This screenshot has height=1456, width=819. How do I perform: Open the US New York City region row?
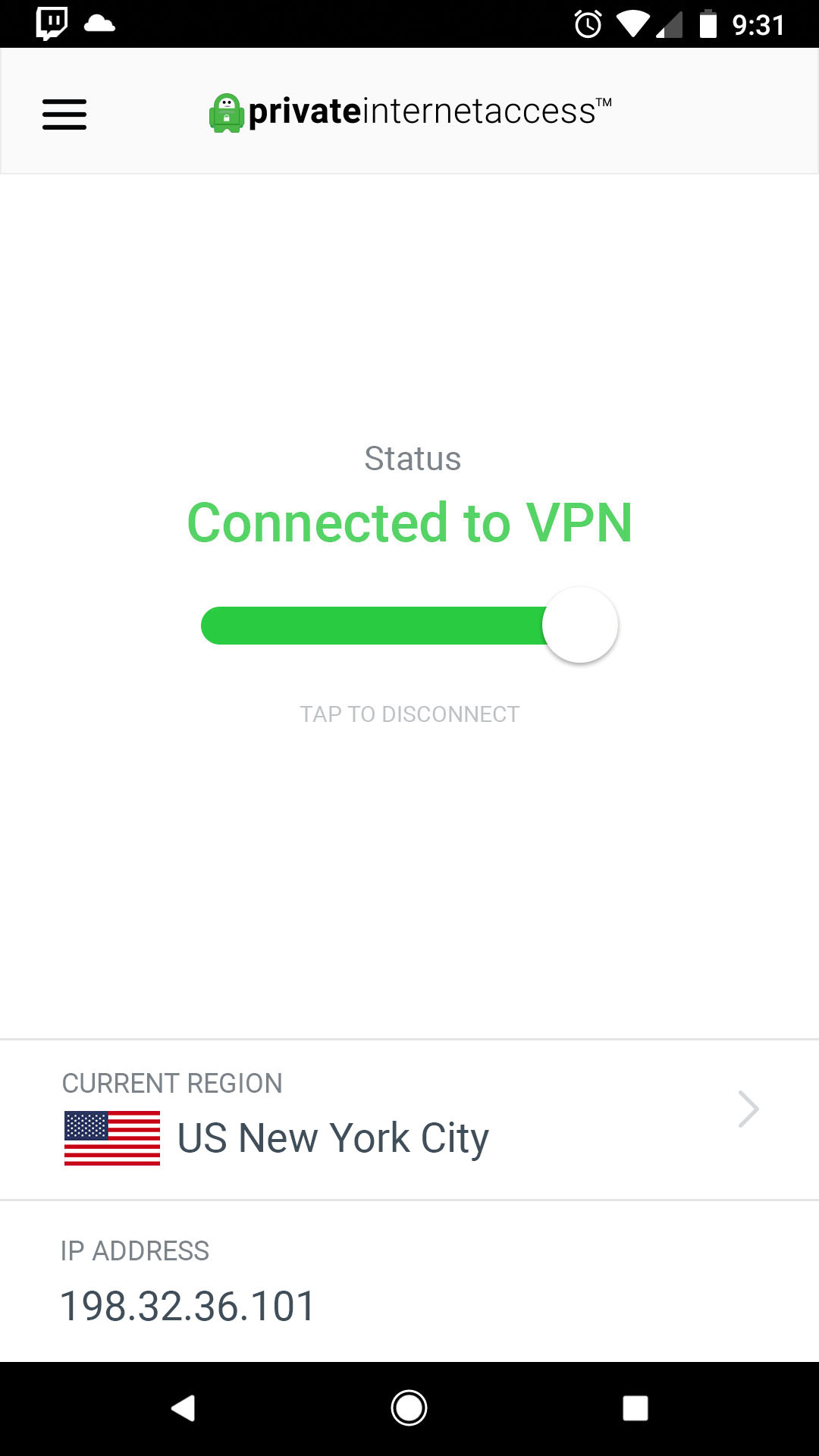409,1119
